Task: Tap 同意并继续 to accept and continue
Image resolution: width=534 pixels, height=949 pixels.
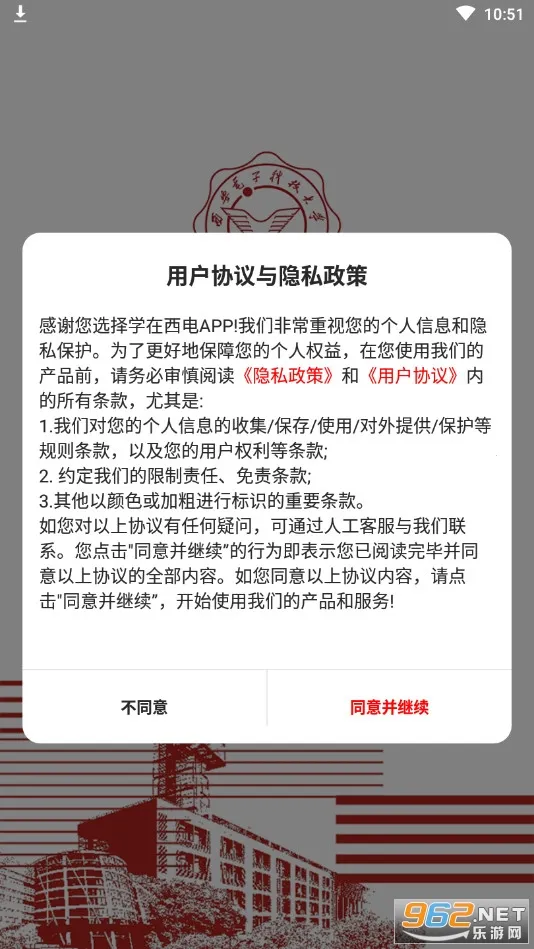Action: 389,706
